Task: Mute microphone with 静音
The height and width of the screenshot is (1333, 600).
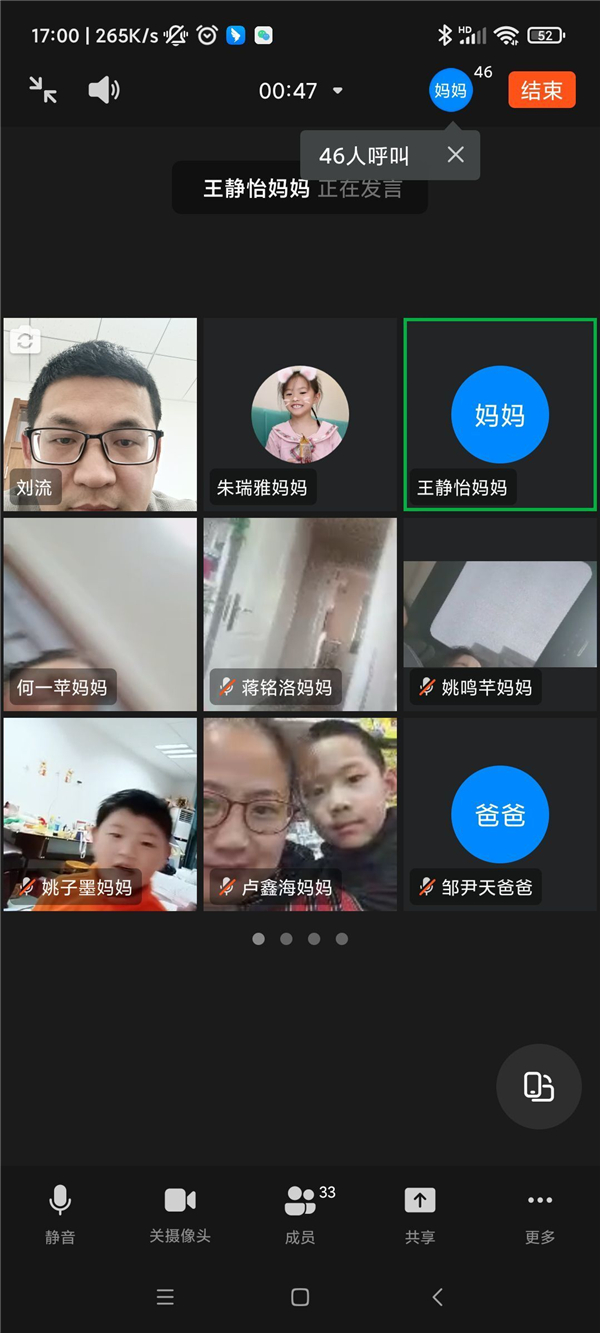Action: click(x=60, y=1213)
